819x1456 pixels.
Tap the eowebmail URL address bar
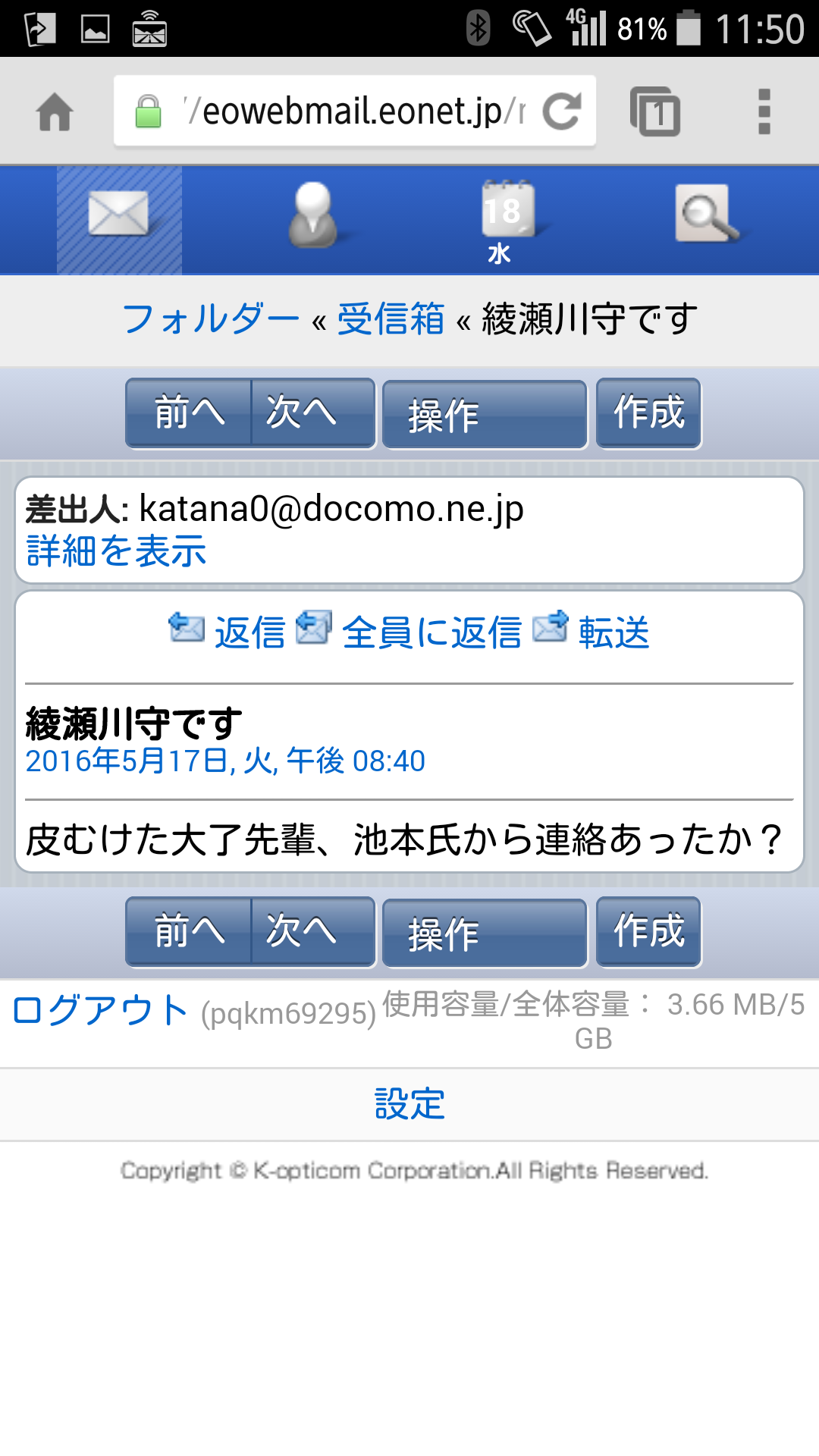(x=354, y=111)
